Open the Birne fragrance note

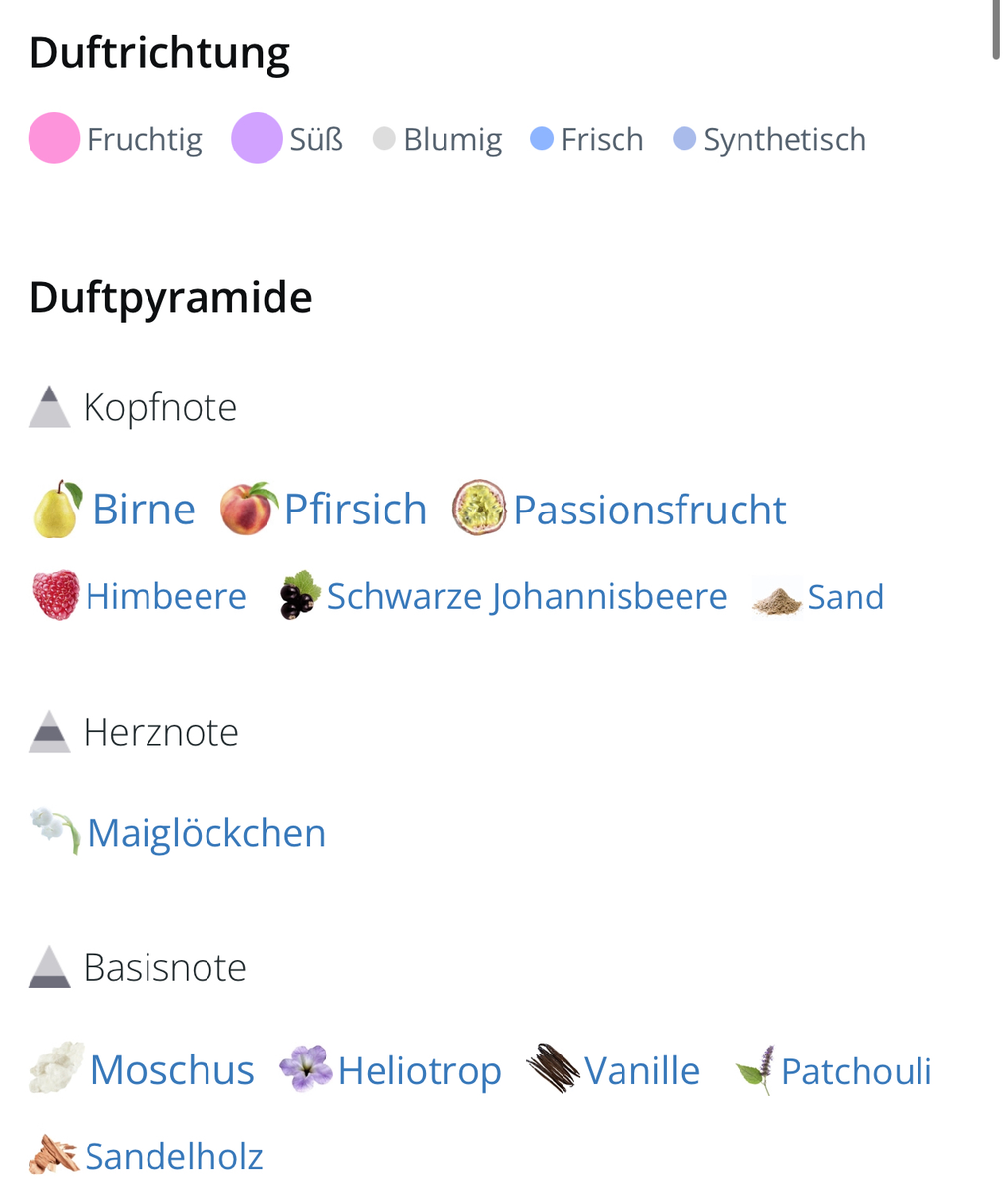click(x=144, y=510)
